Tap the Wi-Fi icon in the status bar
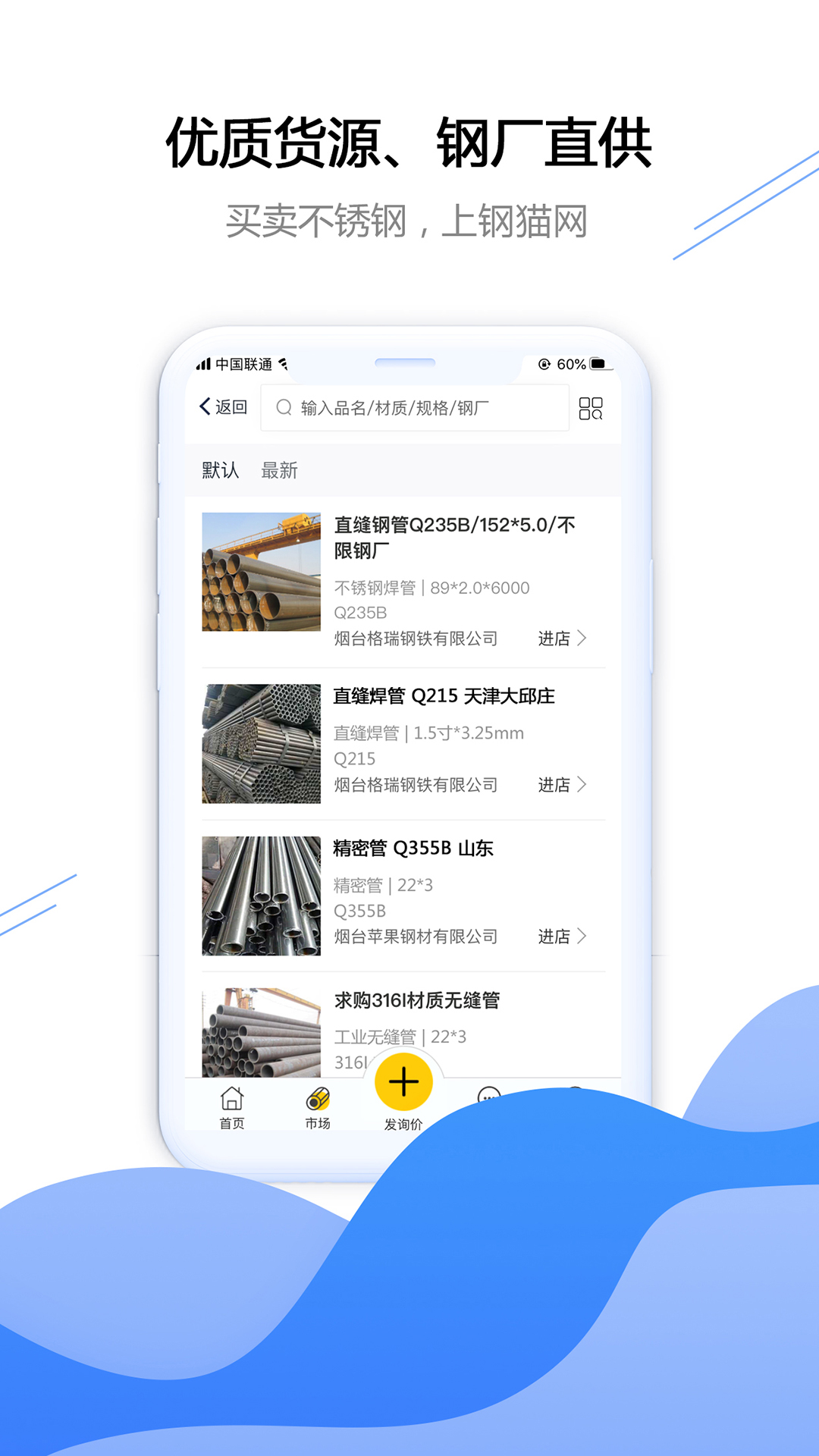The height and width of the screenshot is (1456, 819). tap(283, 365)
